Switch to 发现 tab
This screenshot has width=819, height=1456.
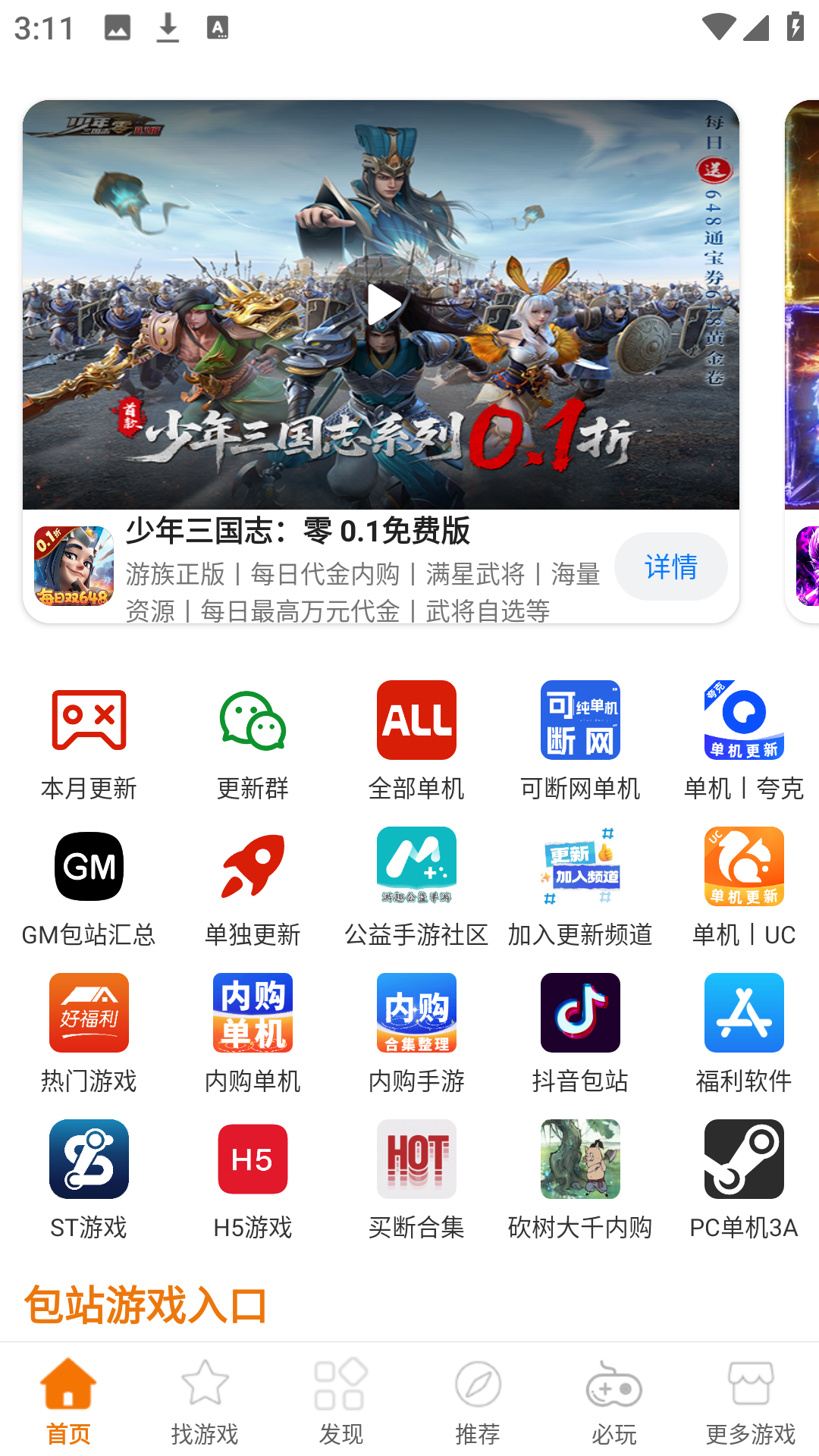341,1401
